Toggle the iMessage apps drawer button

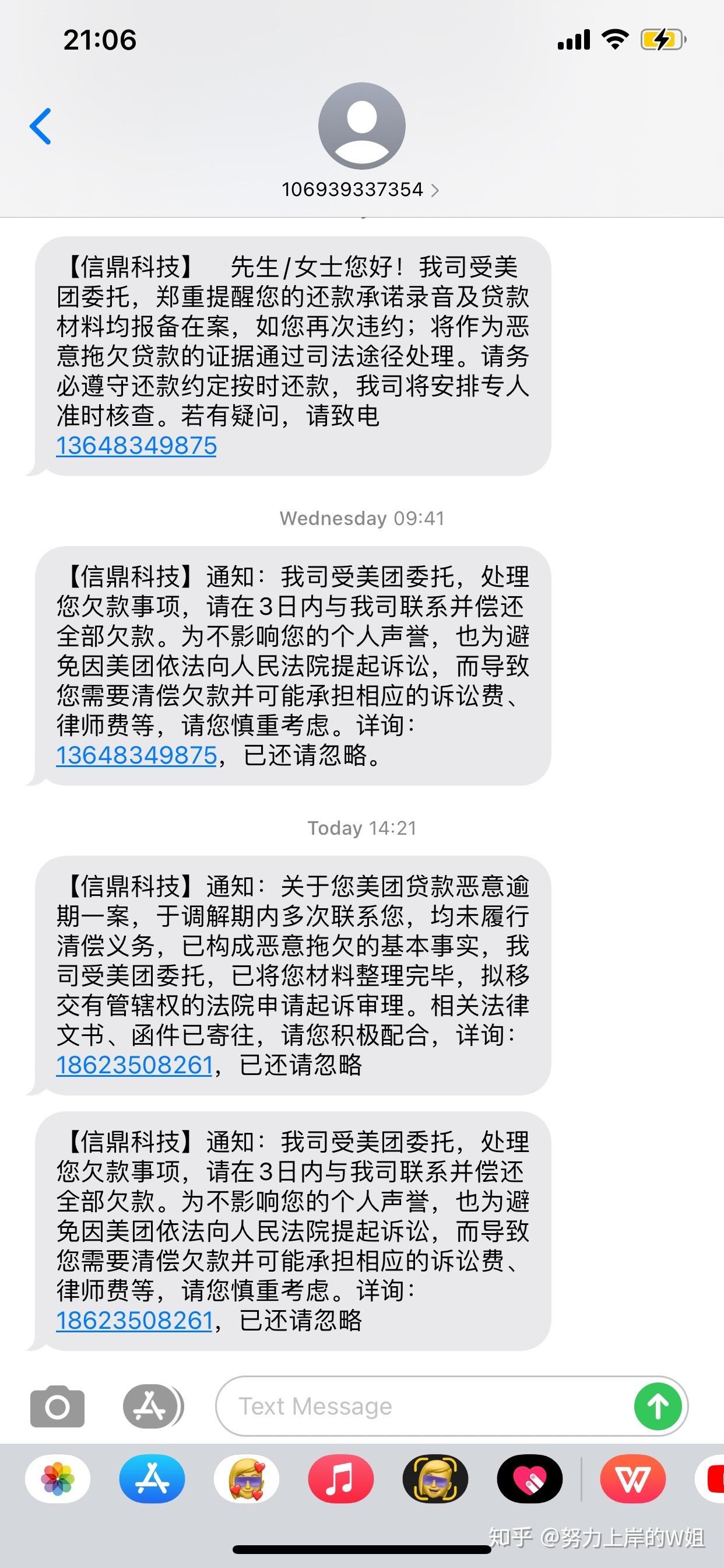pos(153,1406)
